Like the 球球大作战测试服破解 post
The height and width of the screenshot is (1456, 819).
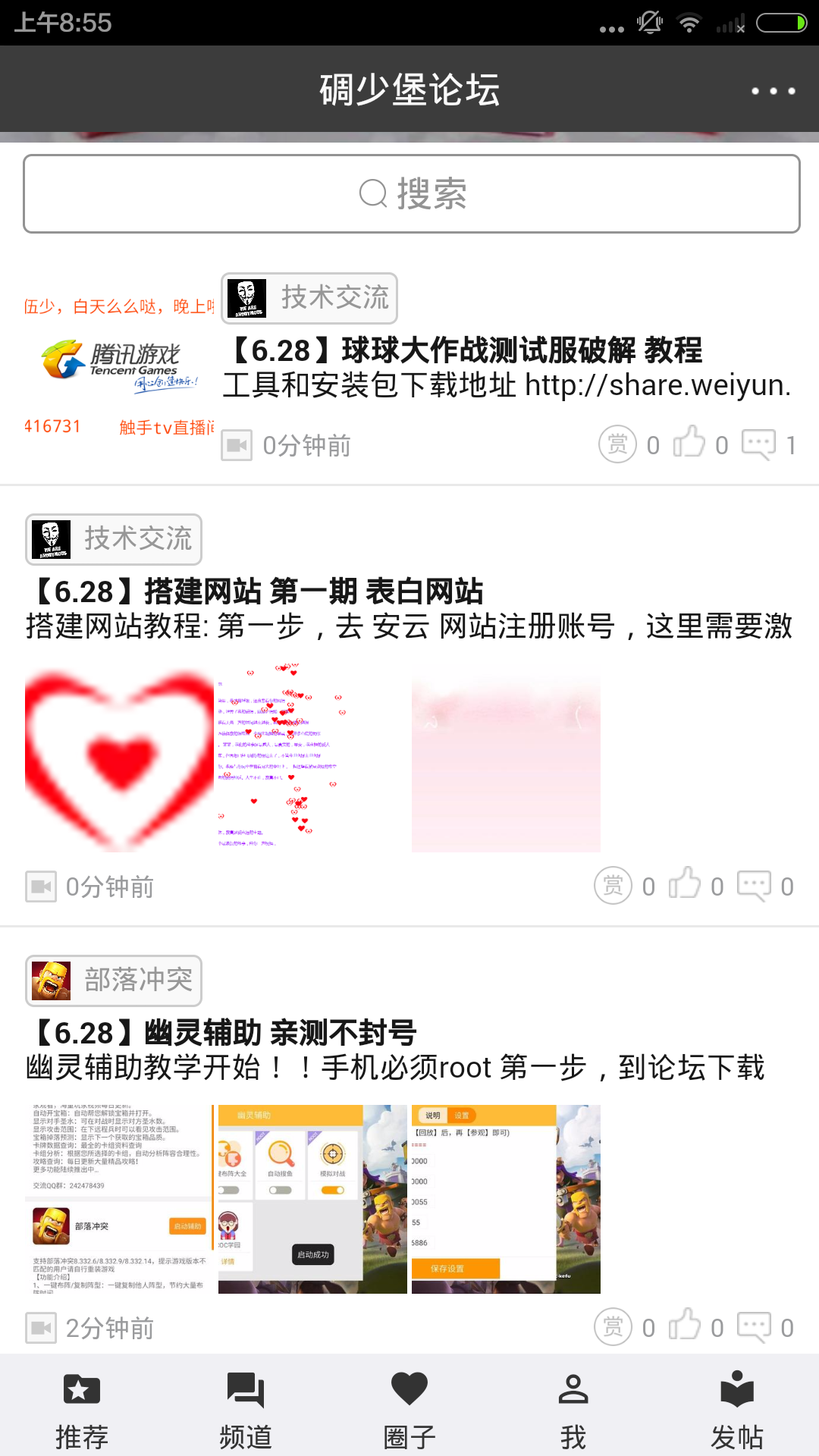point(689,443)
